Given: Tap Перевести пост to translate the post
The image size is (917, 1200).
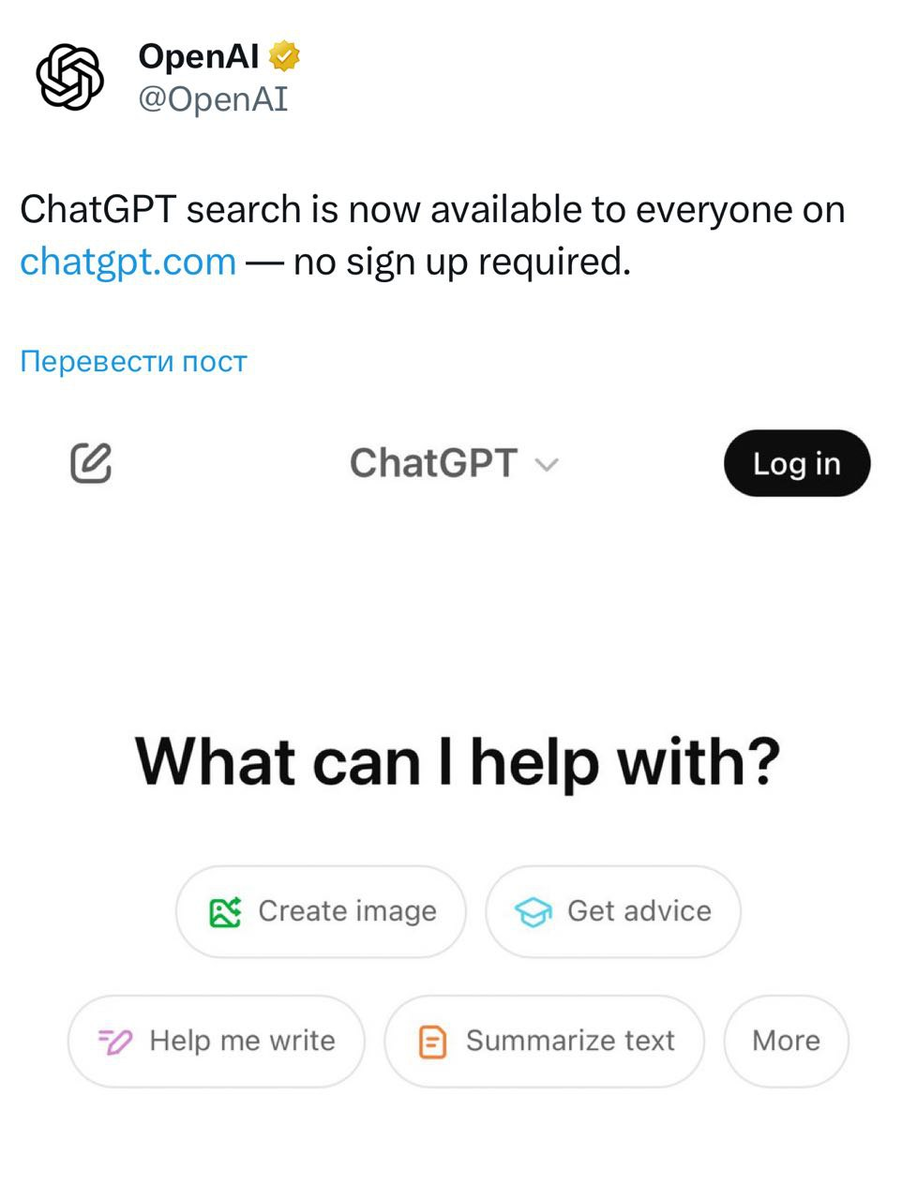Looking at the screenshot, I should 133,361.
